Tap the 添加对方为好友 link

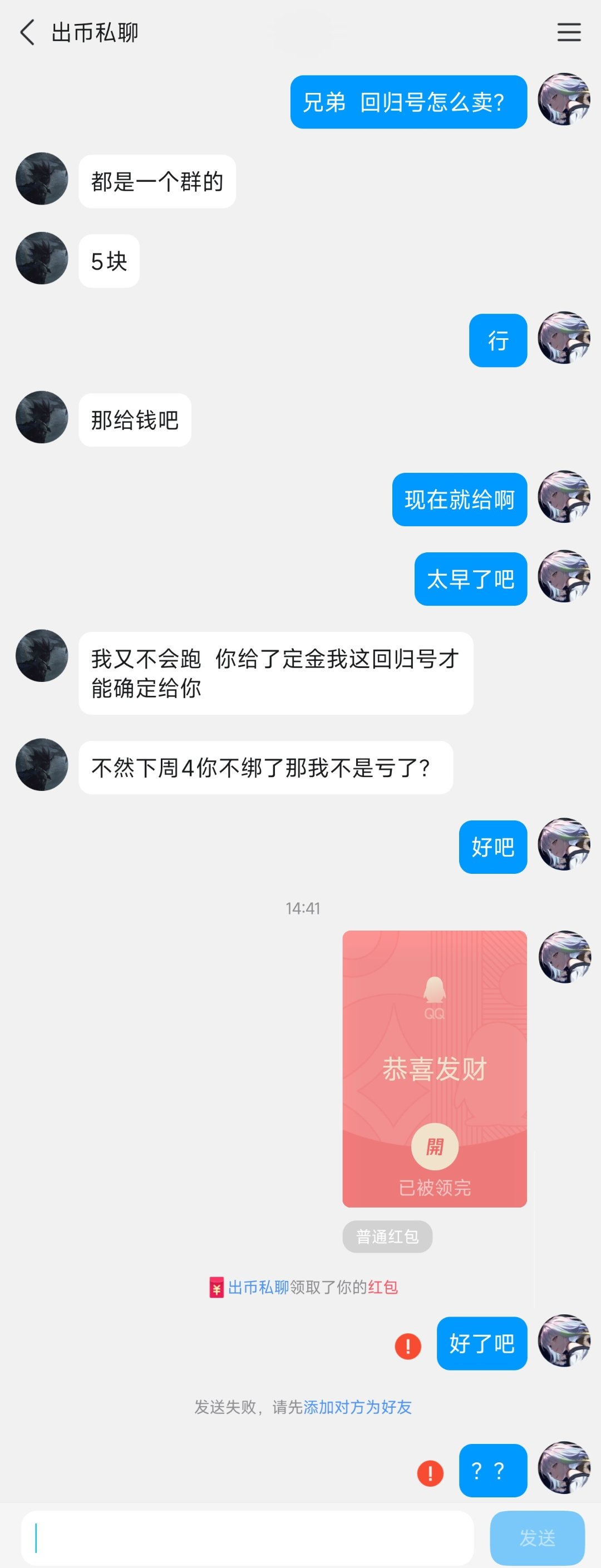point(357,1407)
